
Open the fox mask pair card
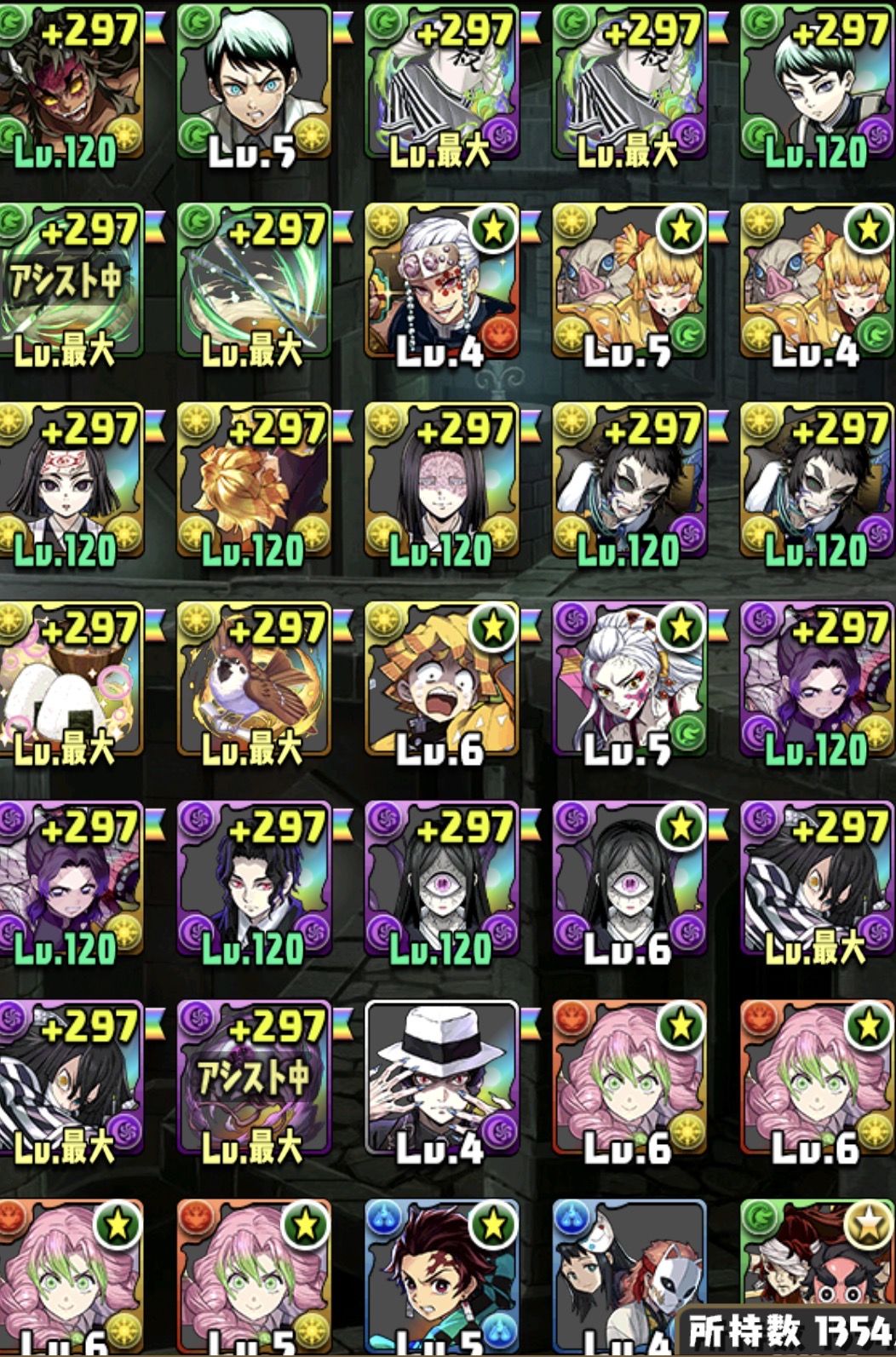(x=629, y=1269)
